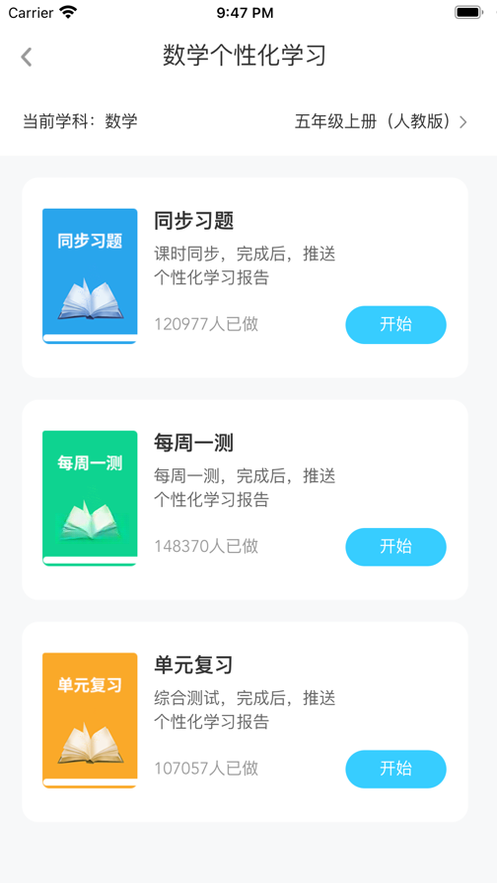Go back using the top-left arrow
The width and height of the screenshot is (497, 883).
pyautogui.click(x=26, y=57)
